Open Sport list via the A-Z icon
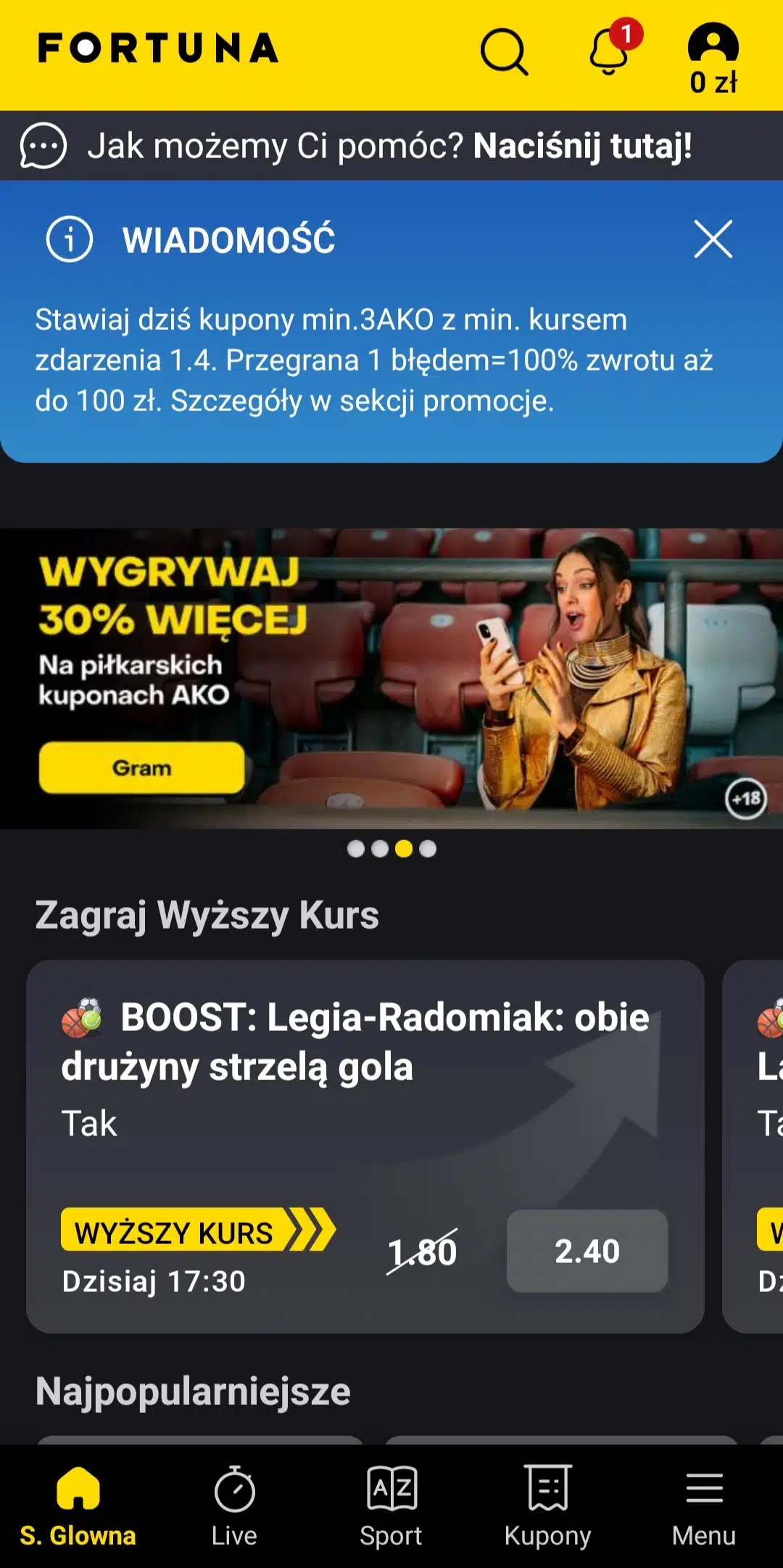This screenshot has width=783, height=1568. pos(391,1490)
